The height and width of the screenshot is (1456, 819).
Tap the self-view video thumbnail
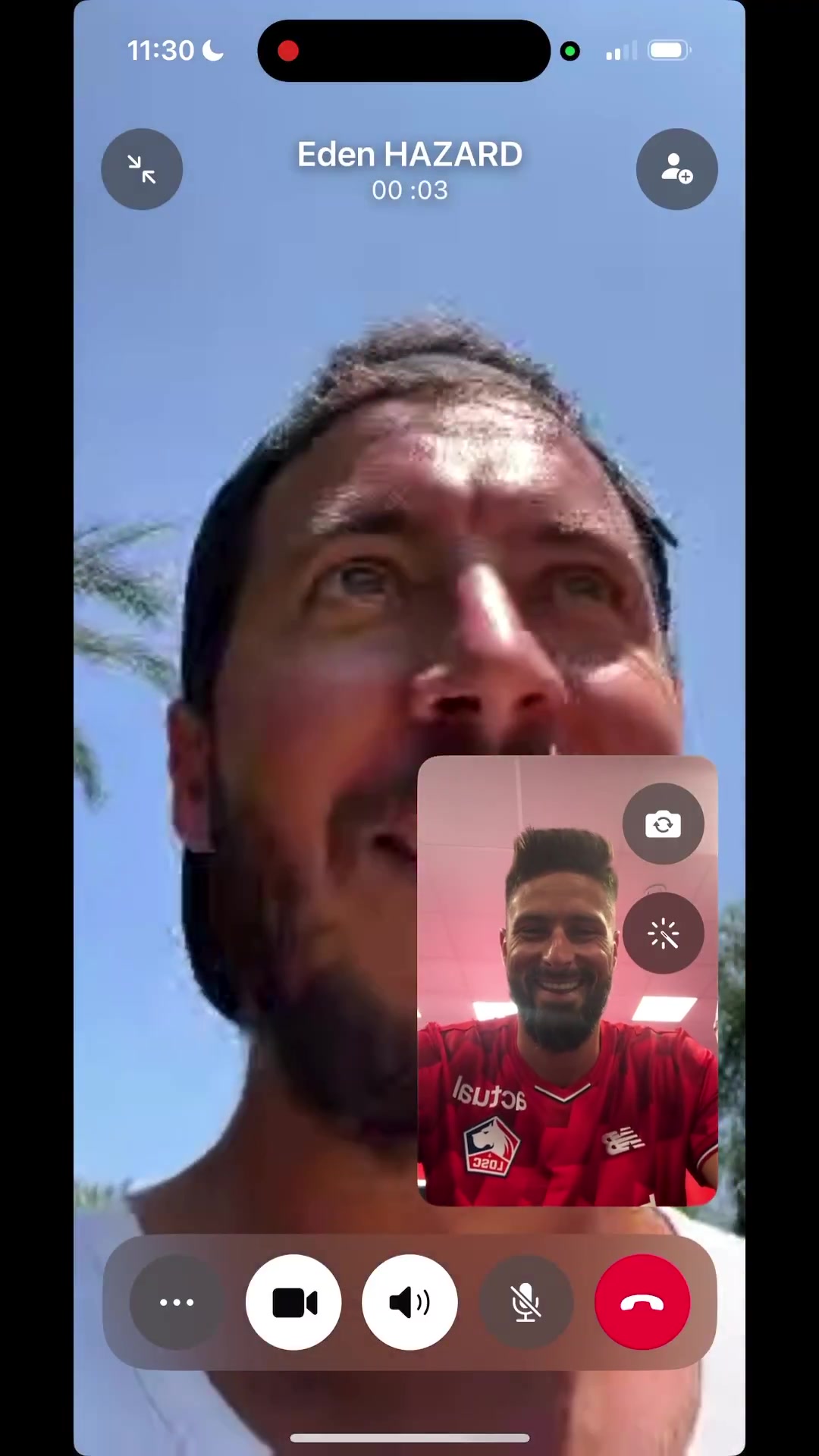(531, 1062)
